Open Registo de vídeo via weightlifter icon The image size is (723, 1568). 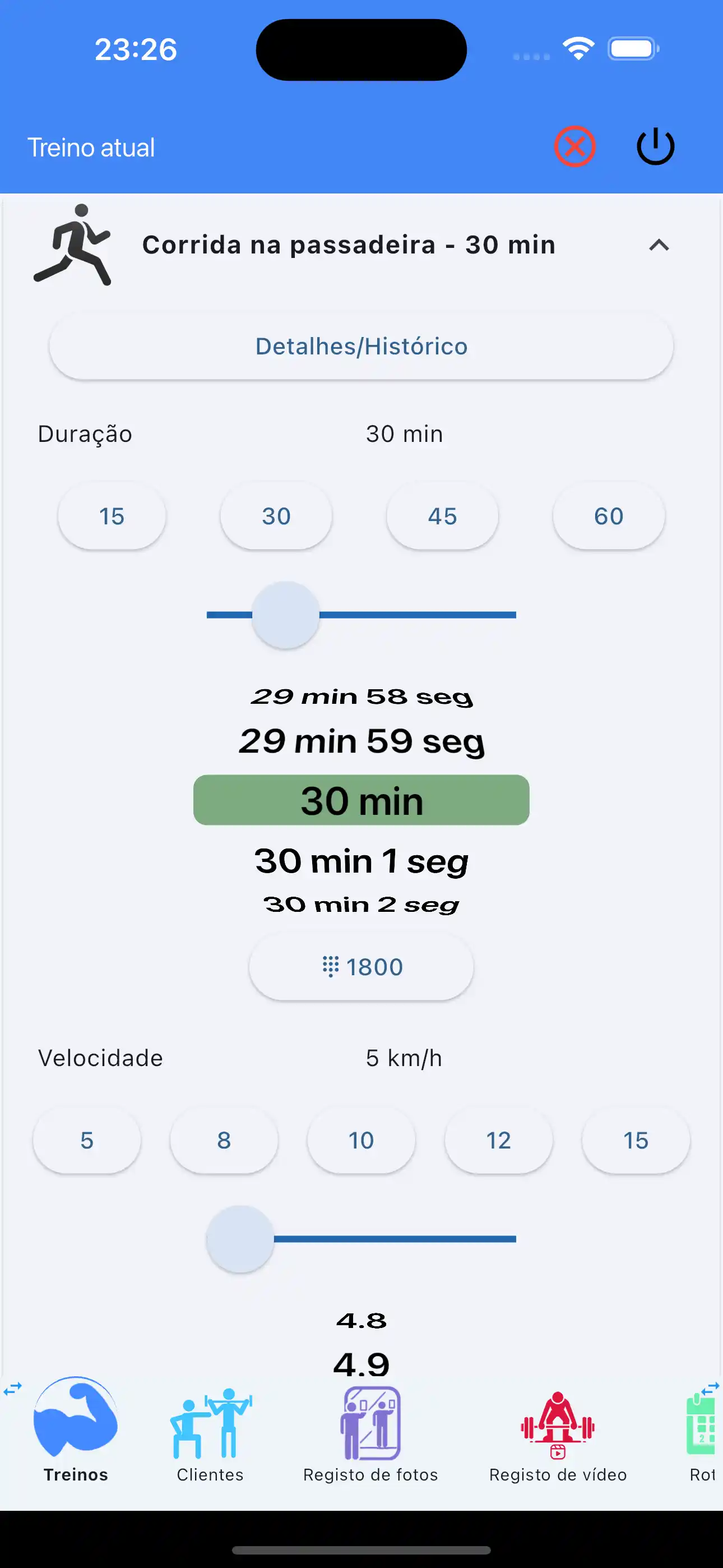(x=558, y=1424)
